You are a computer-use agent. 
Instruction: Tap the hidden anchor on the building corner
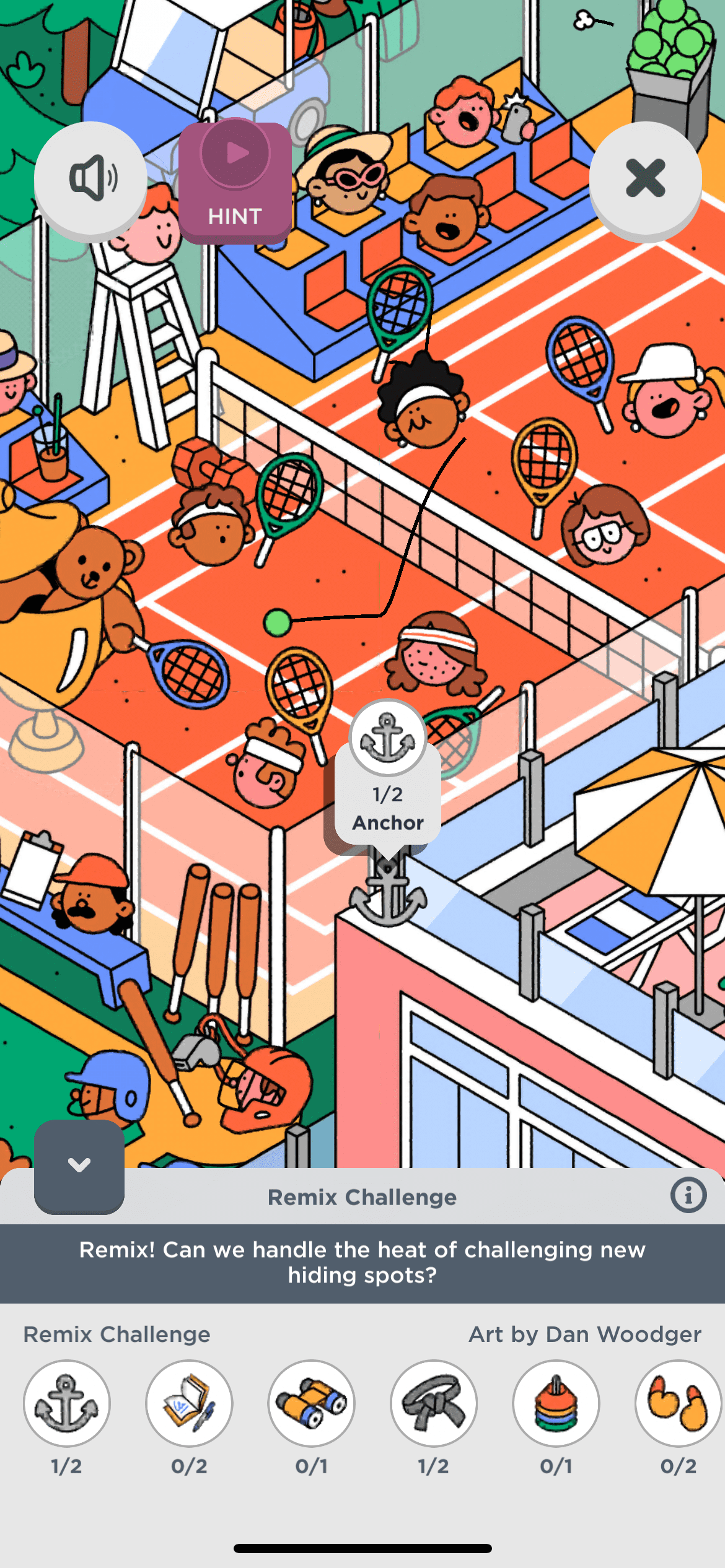click(x=389, y=896)
